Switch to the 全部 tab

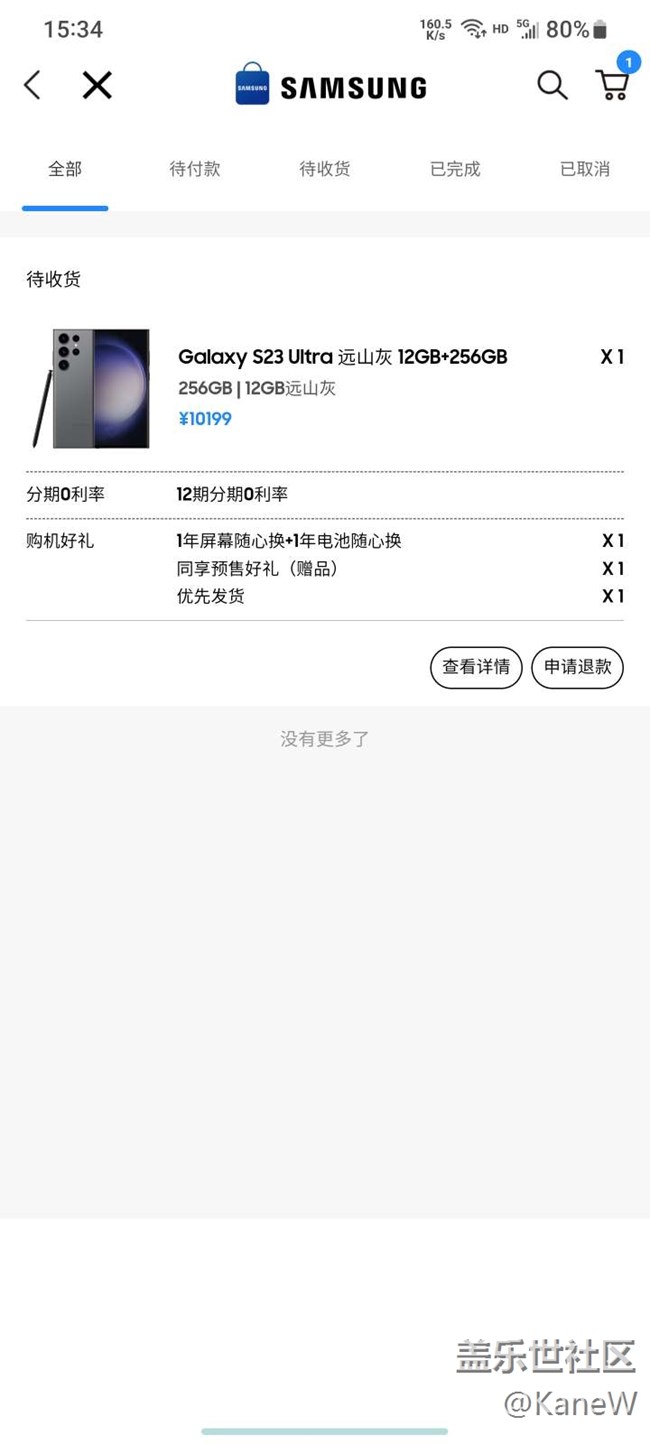point(65,169)
